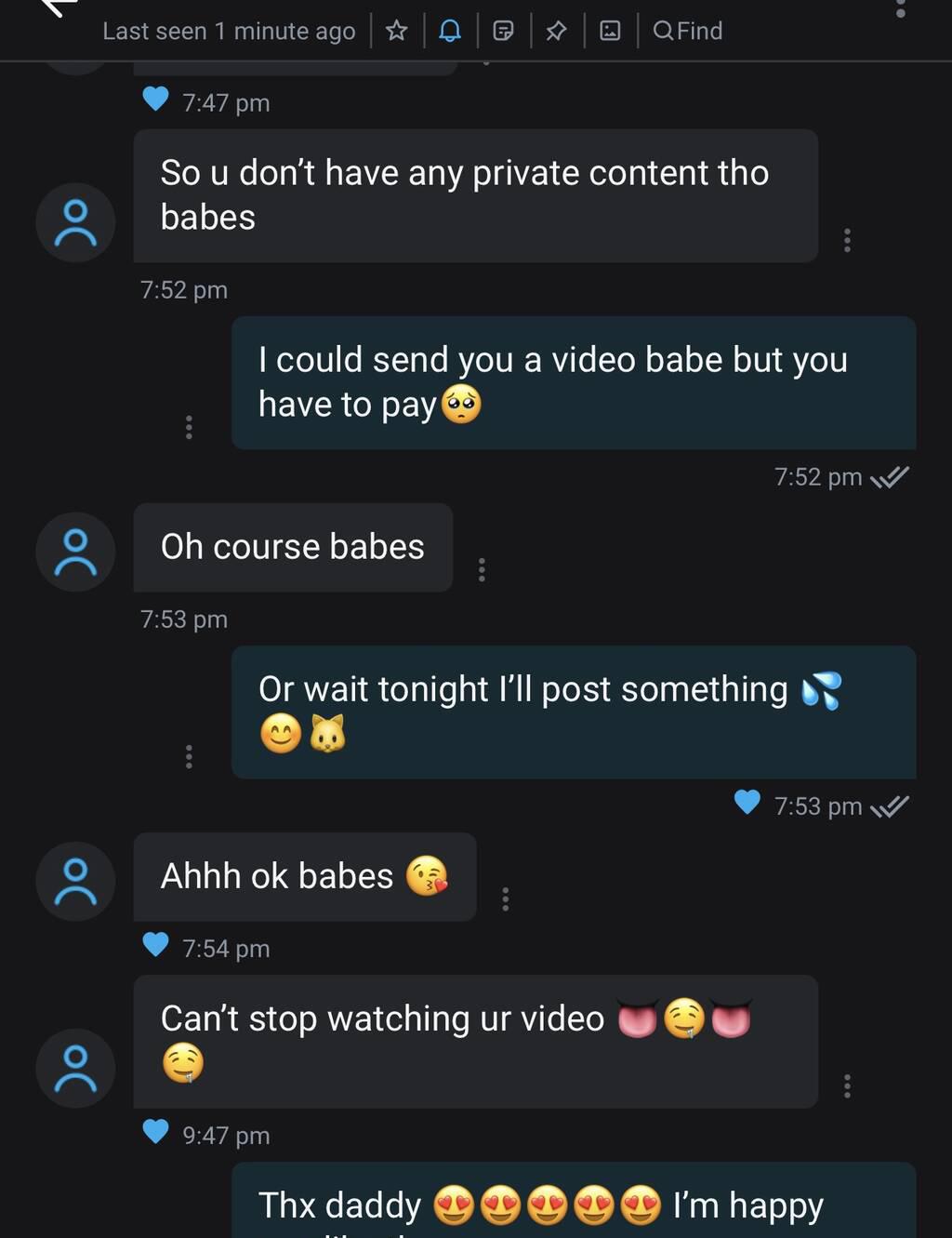Tap the pin icon in toolbar

(556, 31)
